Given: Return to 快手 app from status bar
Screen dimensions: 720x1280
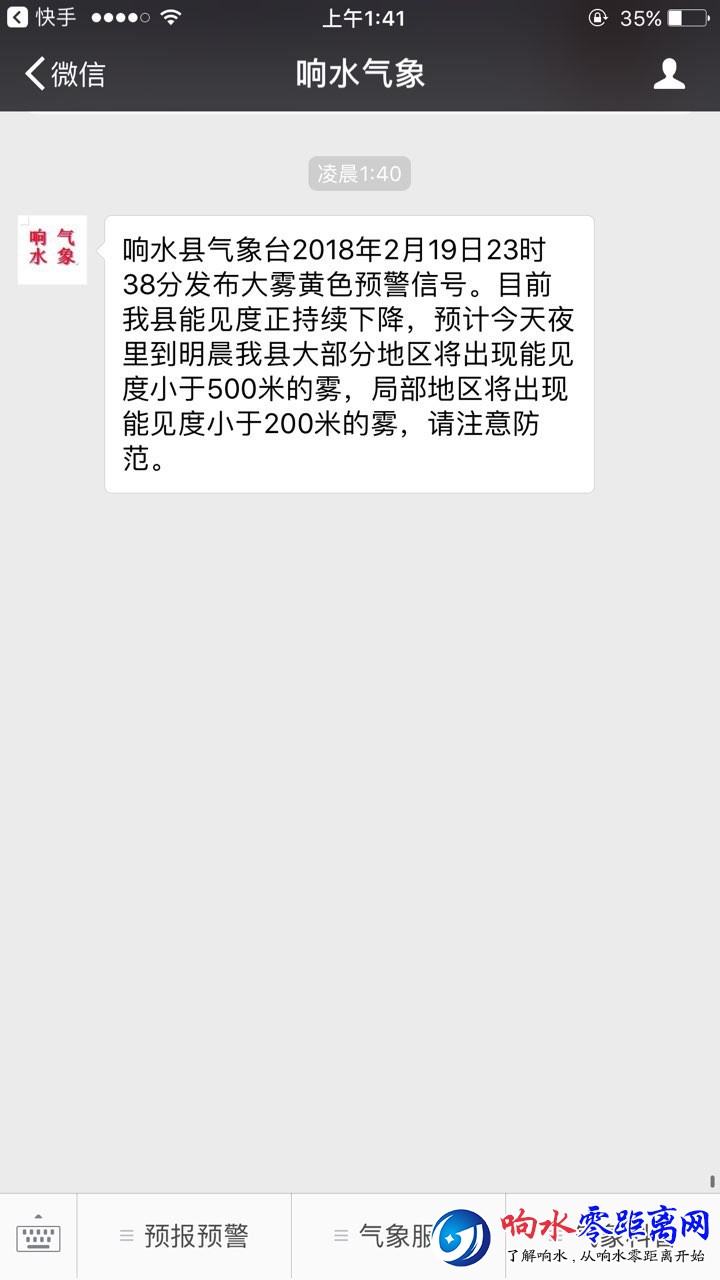Looking at the screenshot, I should point(42,17).
